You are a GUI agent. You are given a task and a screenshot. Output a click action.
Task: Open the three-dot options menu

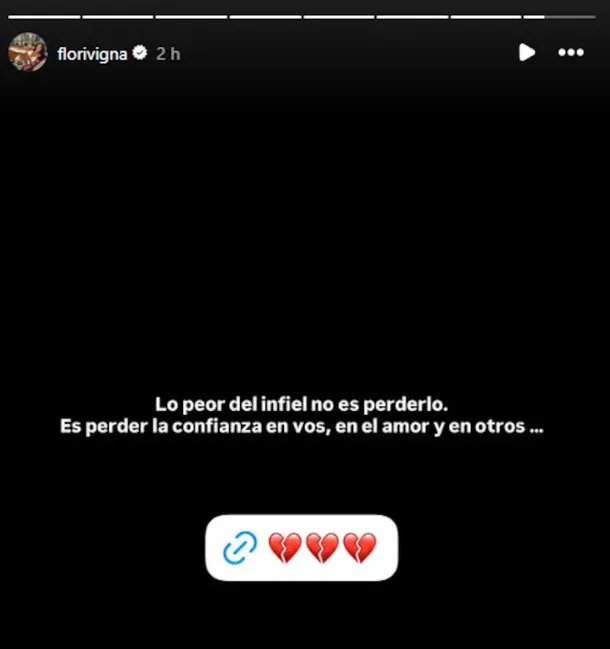(x=571, y=52)
